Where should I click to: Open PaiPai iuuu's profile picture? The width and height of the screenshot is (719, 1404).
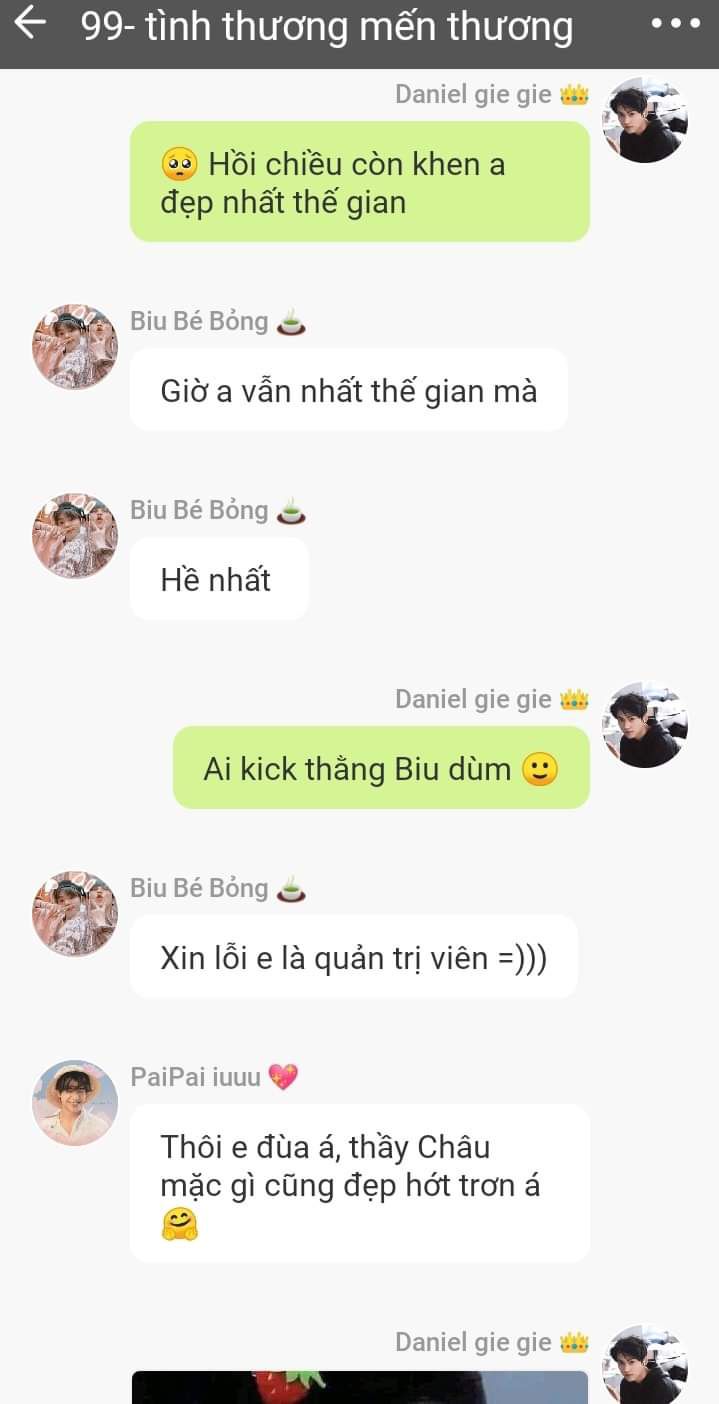tap(75, 1103)
